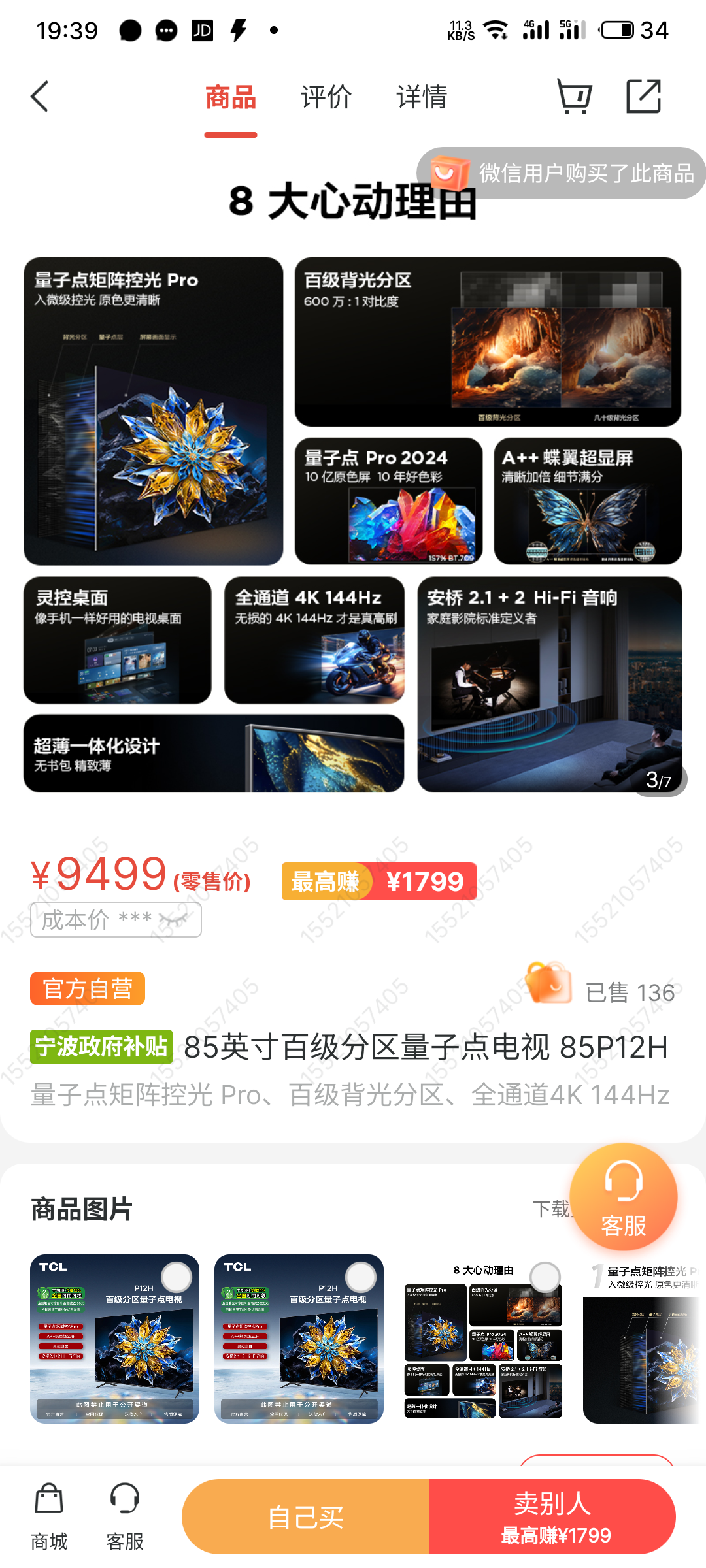This screenshot has height=1568, width=706.
Task: Switch to the 评价 tab
Action: click(326, 97)
